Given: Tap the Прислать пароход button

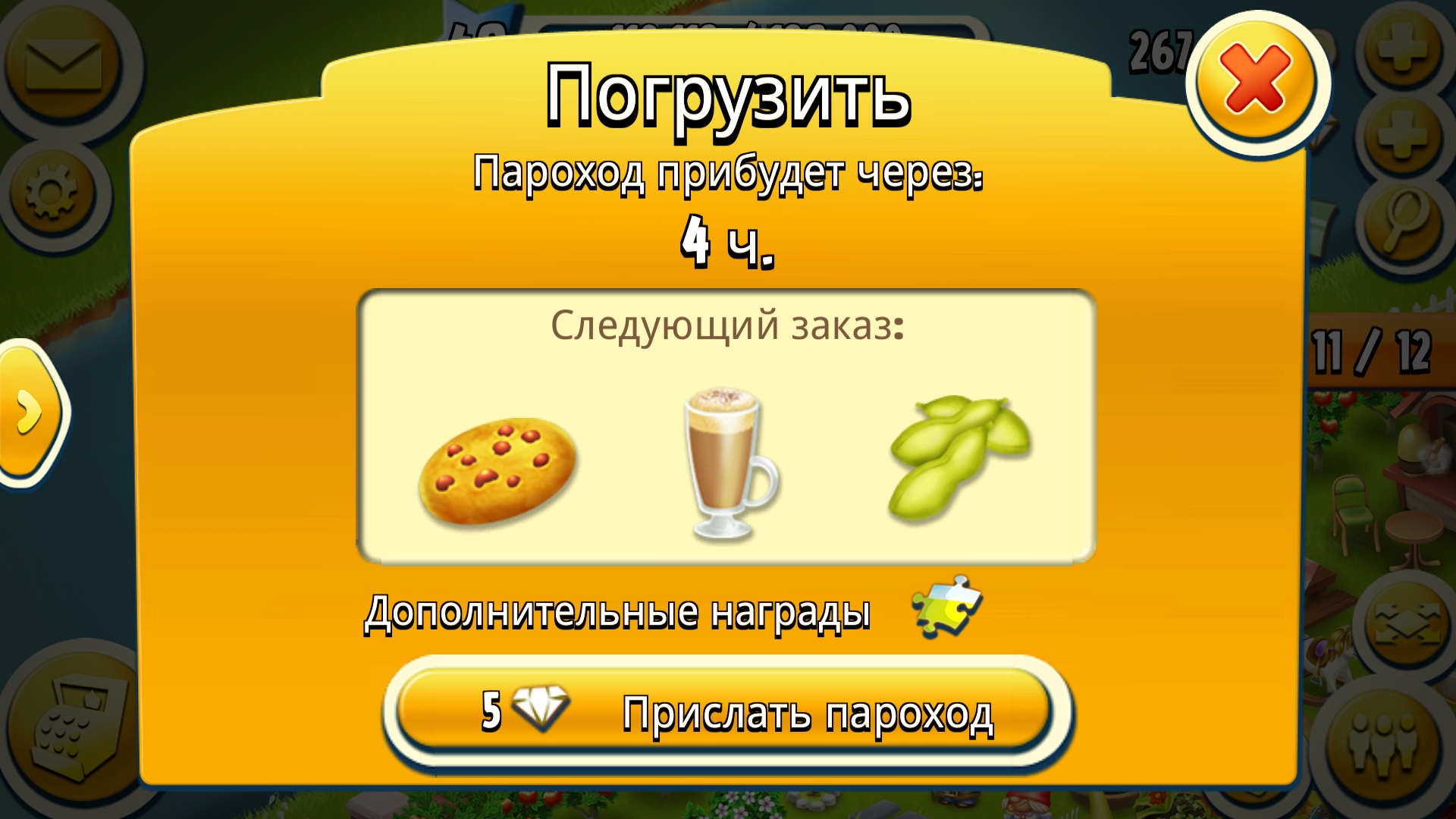Looking at the screenshot, I should [x=726, y=711].
